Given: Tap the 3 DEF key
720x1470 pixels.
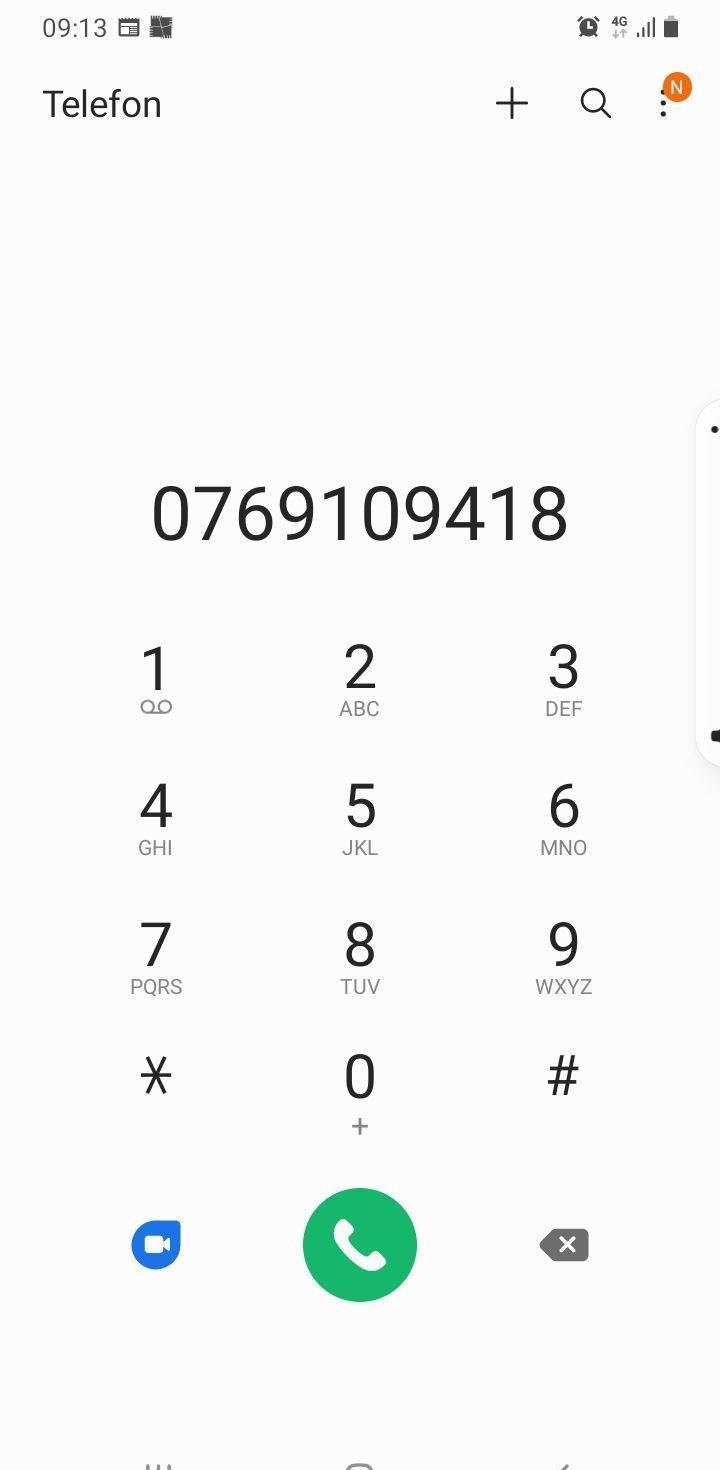Looking at the screenshot, I should pyautogui.click(x=563, y=678).
